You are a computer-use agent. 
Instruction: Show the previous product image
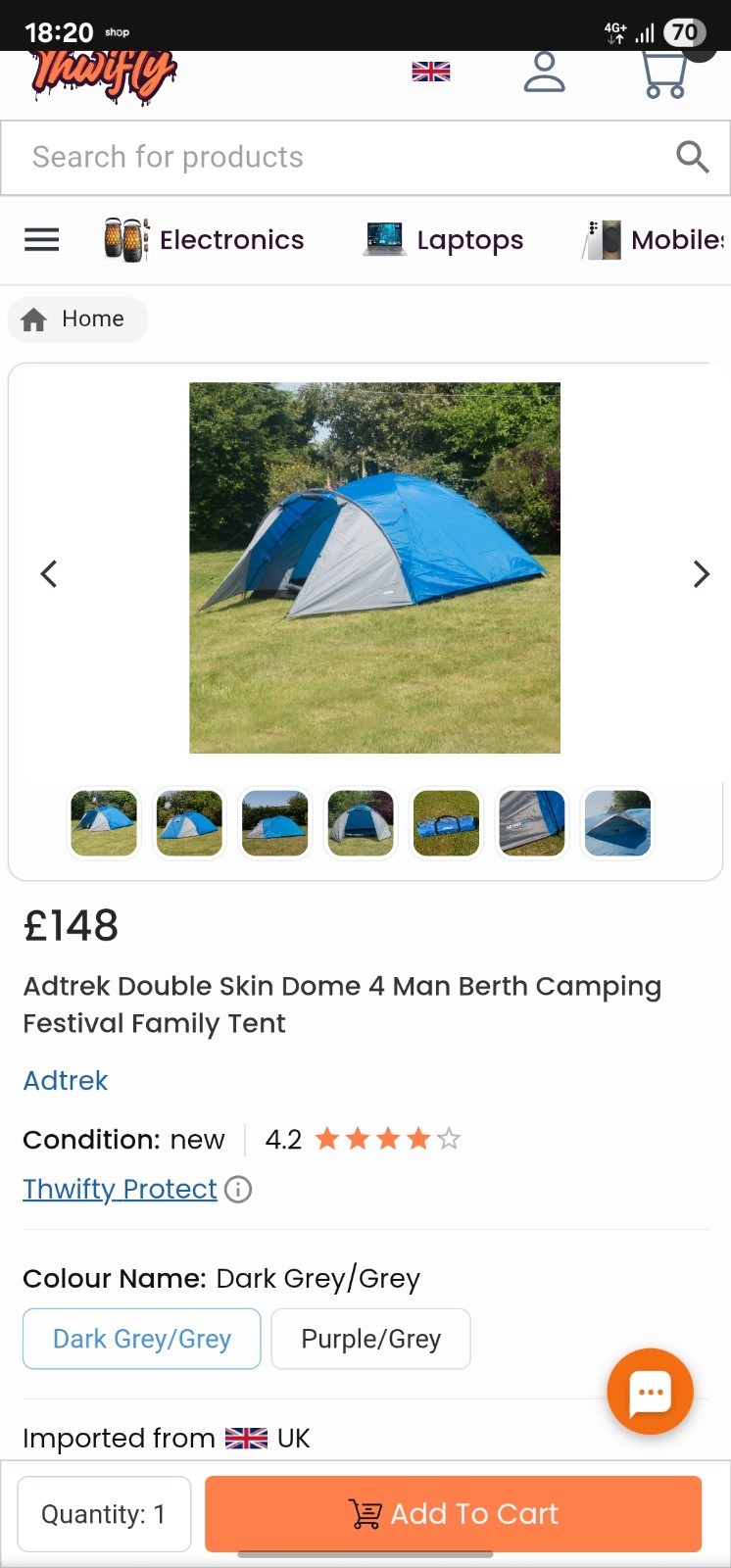point(49,573)
